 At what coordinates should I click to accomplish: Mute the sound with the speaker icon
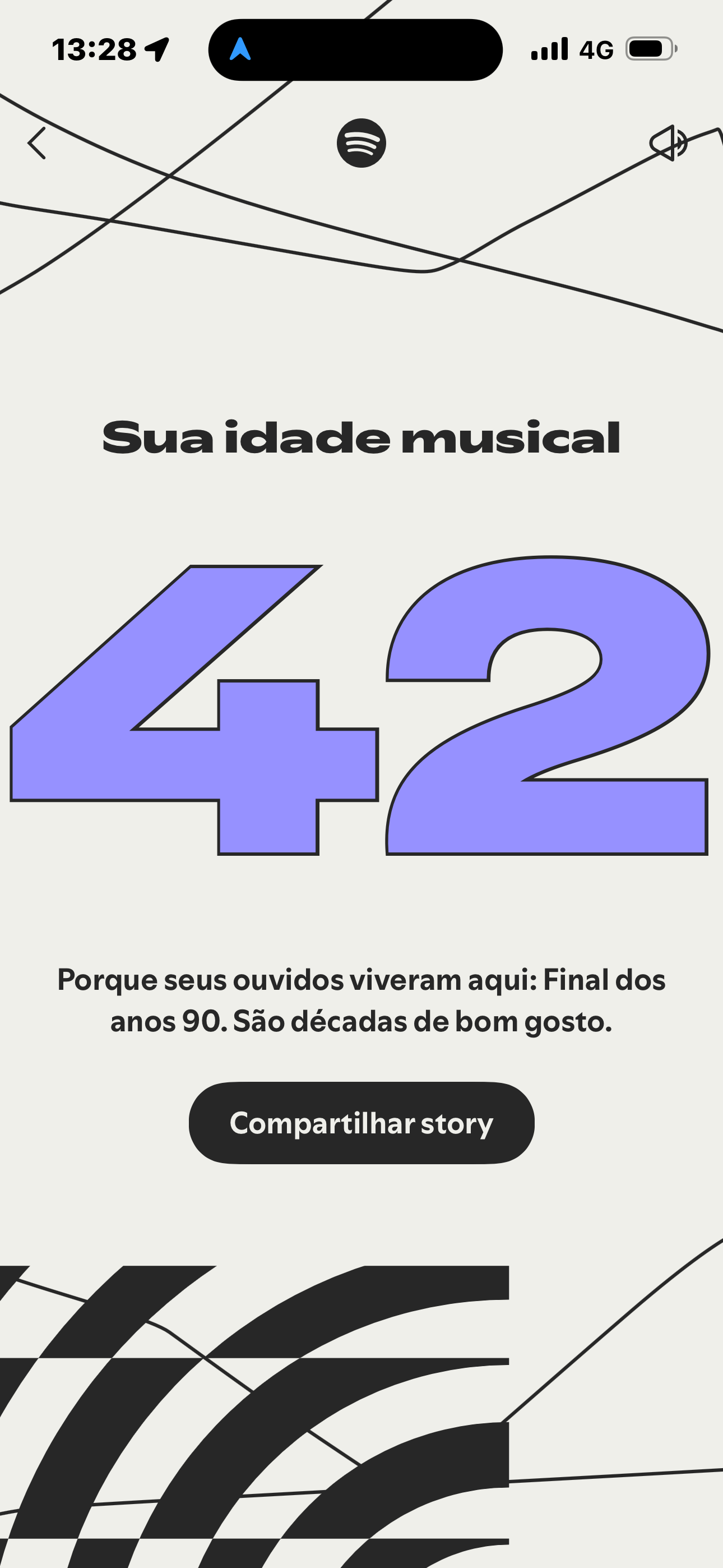(x=668, y=144)
